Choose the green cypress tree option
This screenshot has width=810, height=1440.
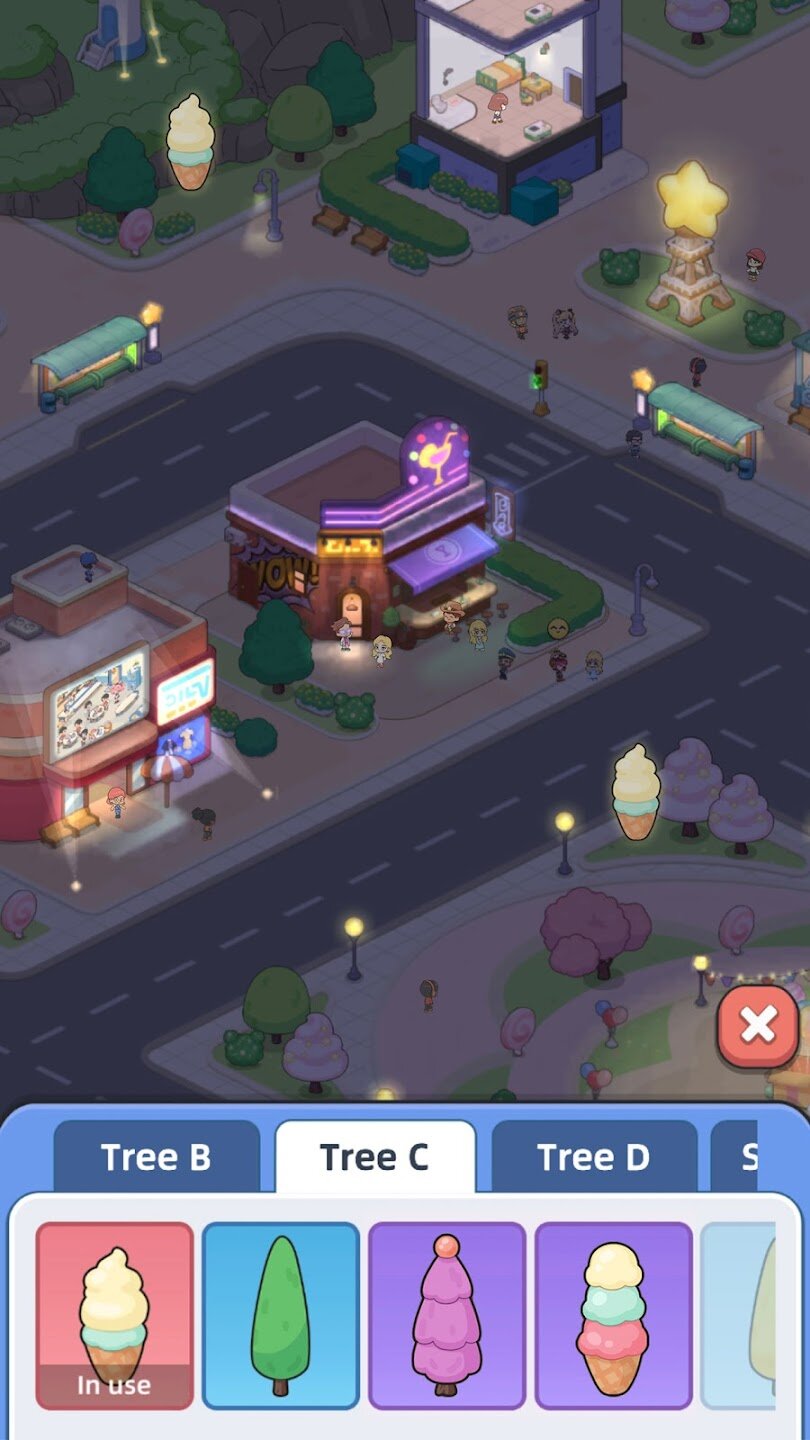(x=281, y=1314)
